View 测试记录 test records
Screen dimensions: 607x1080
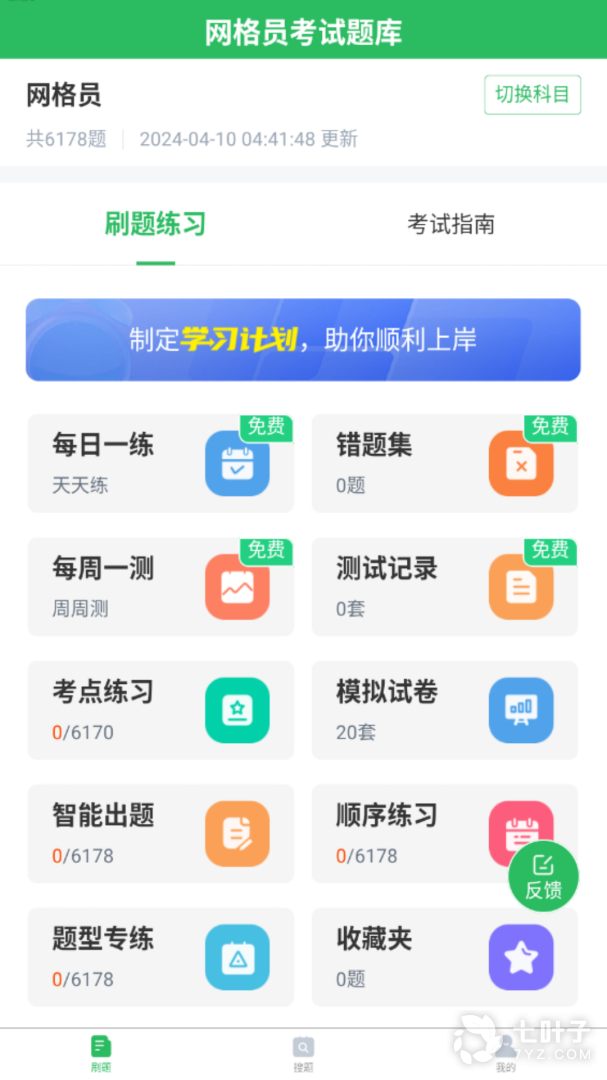pos(444,586)
